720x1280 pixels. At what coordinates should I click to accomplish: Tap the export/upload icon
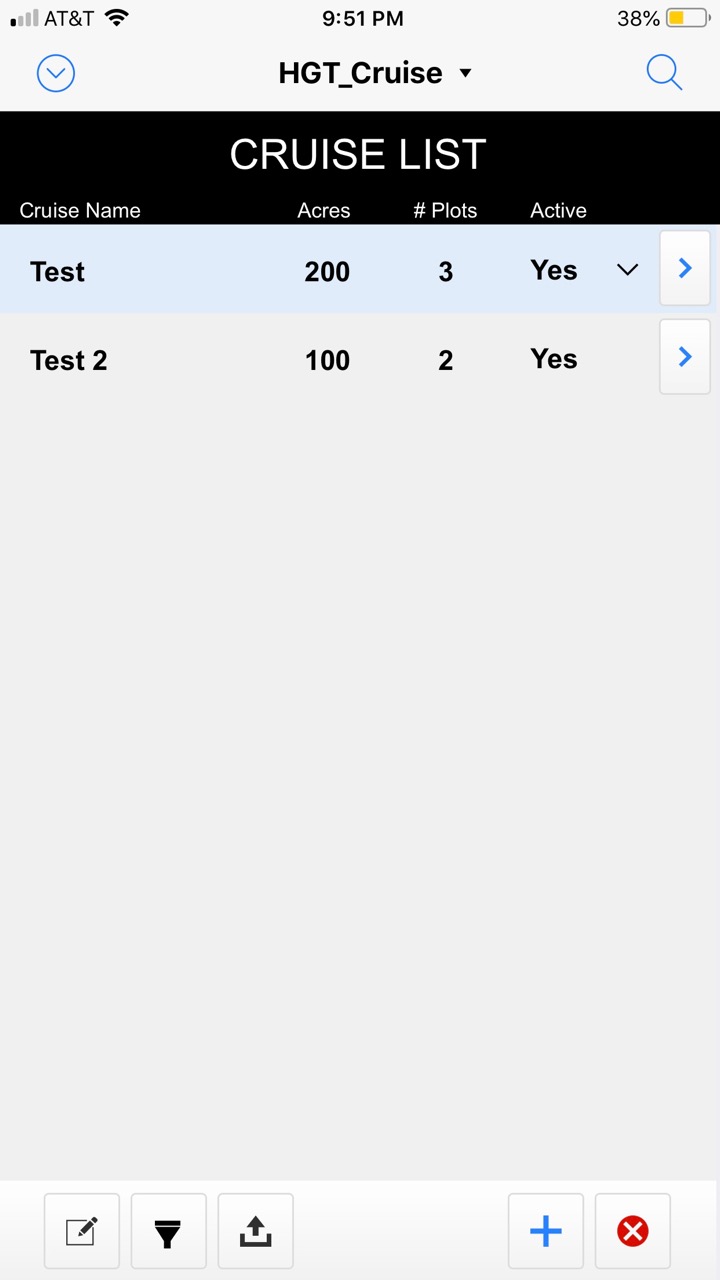[x=255, y=1231]
